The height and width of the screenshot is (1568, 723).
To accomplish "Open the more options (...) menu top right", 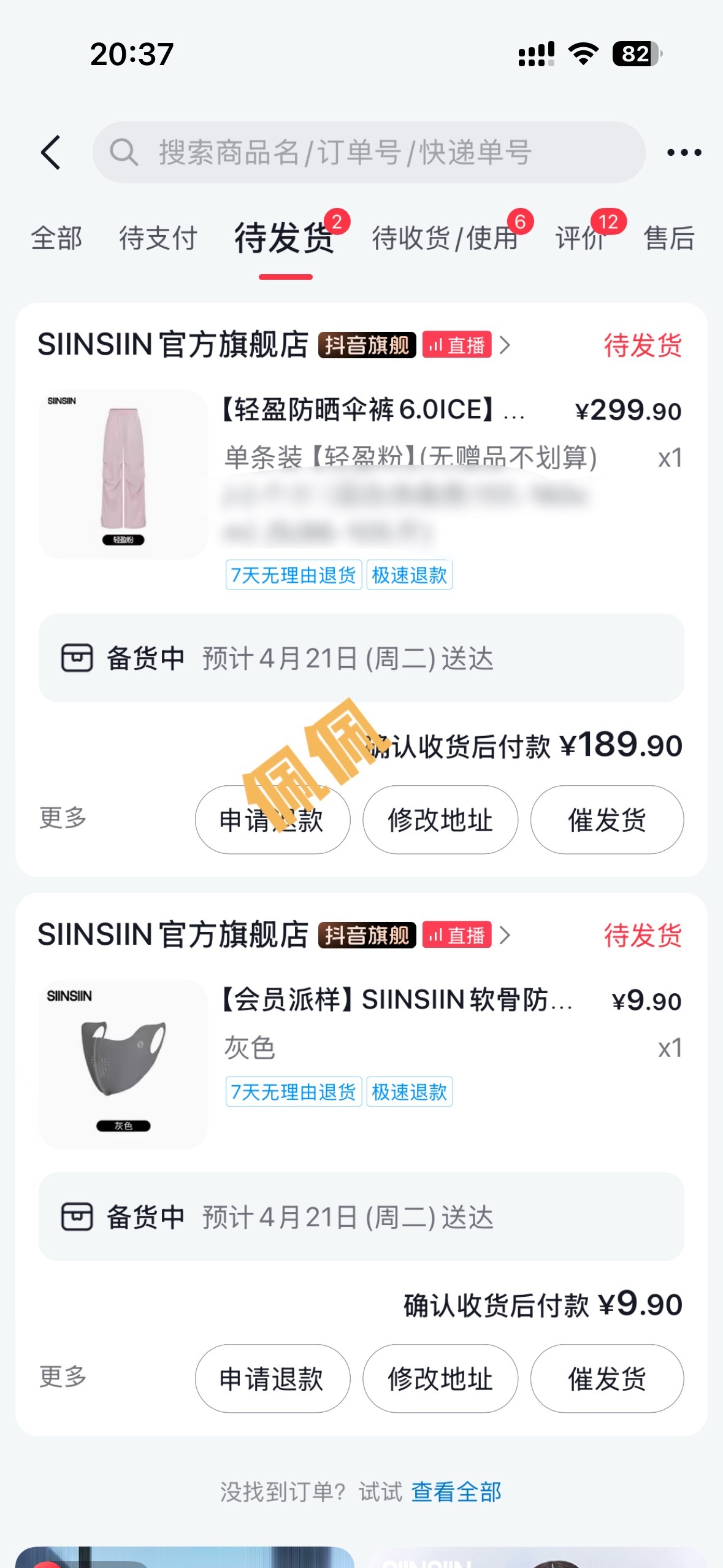I will pyautogui.click(x=683, y=152).
